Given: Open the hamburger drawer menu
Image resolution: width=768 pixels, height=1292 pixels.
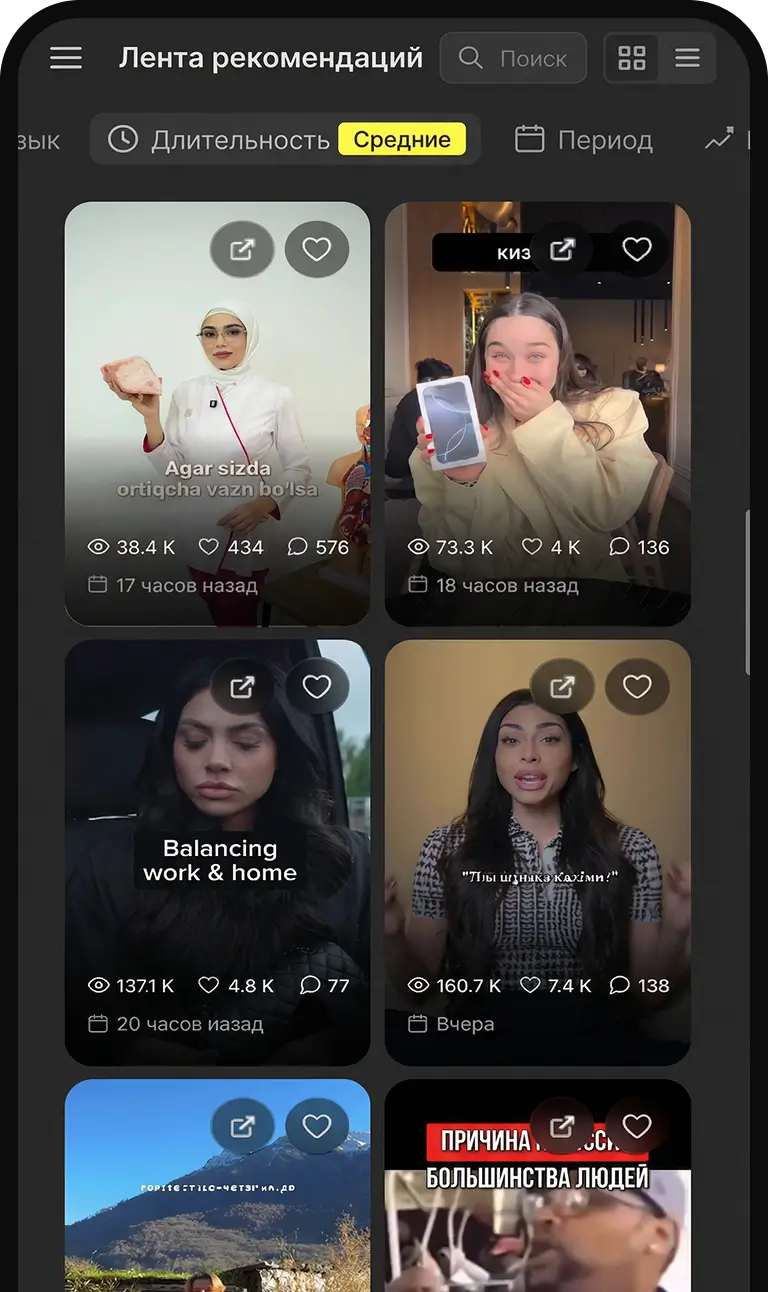Looking at the screenshot, I should click(66, 58).
